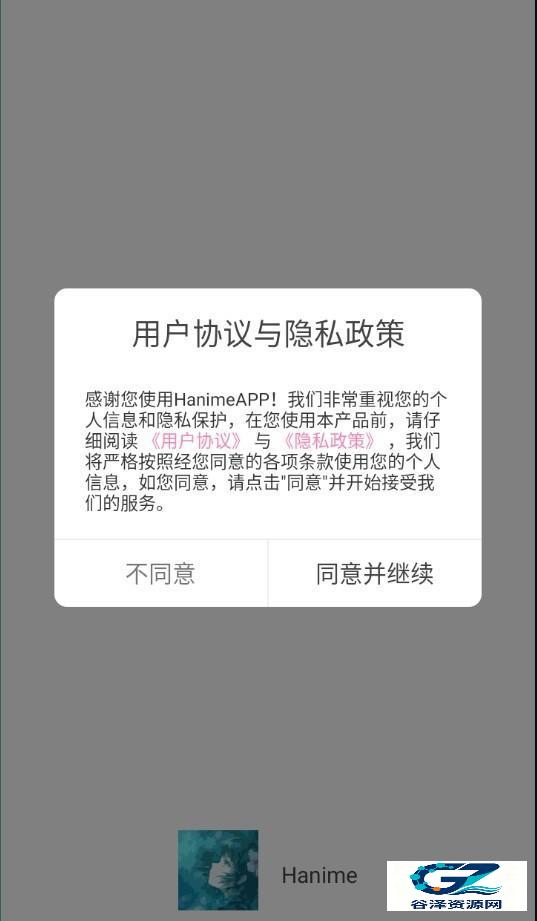Open the 《用户协议》 link
The width and height of the screenshot is (537, 921).
point(196,441)
